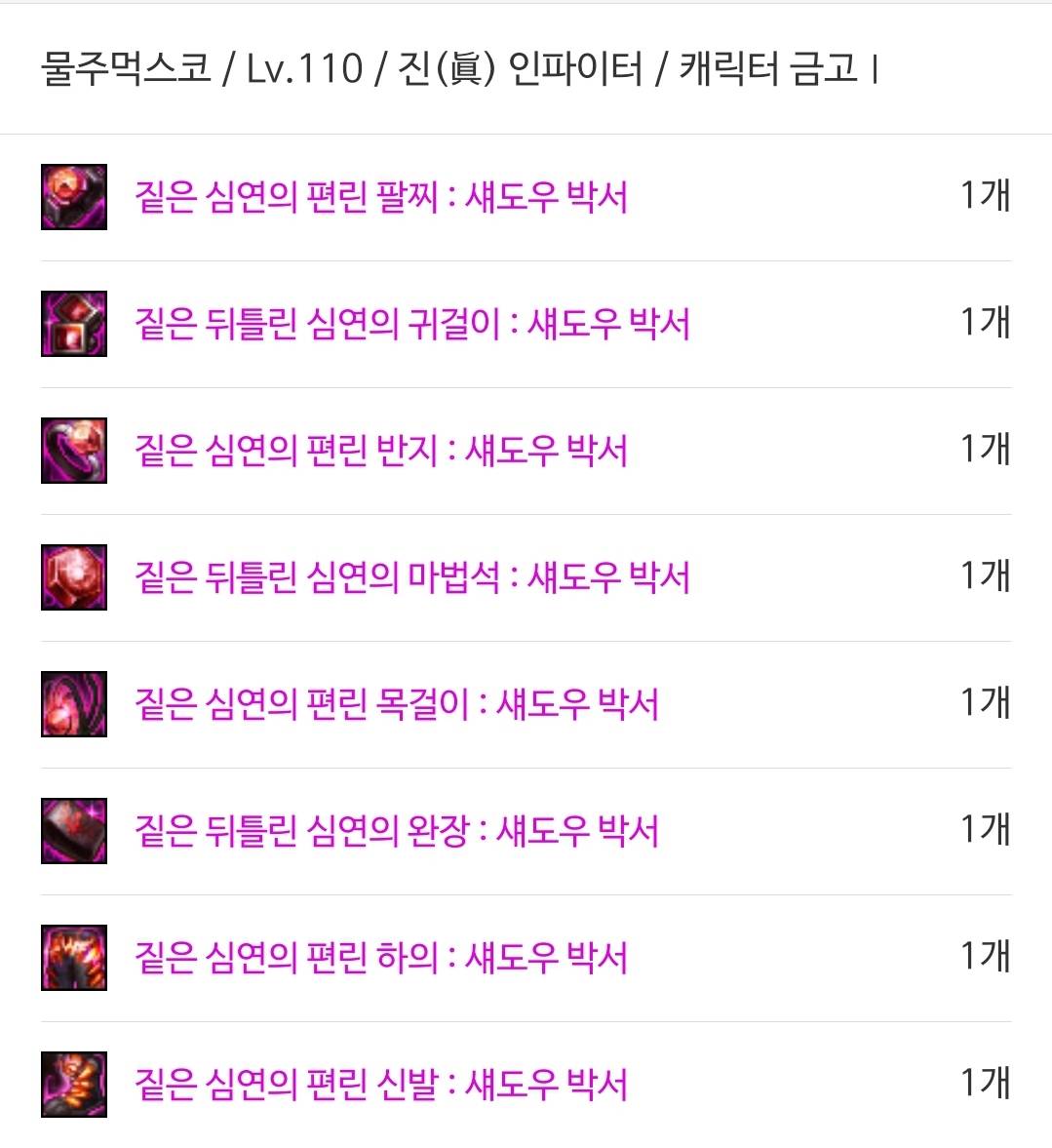View 짙은 뒤틀린 심연의 완장 details
Image resolution: width=1052 pixels, height=1148 pixels.
(397, 831)
